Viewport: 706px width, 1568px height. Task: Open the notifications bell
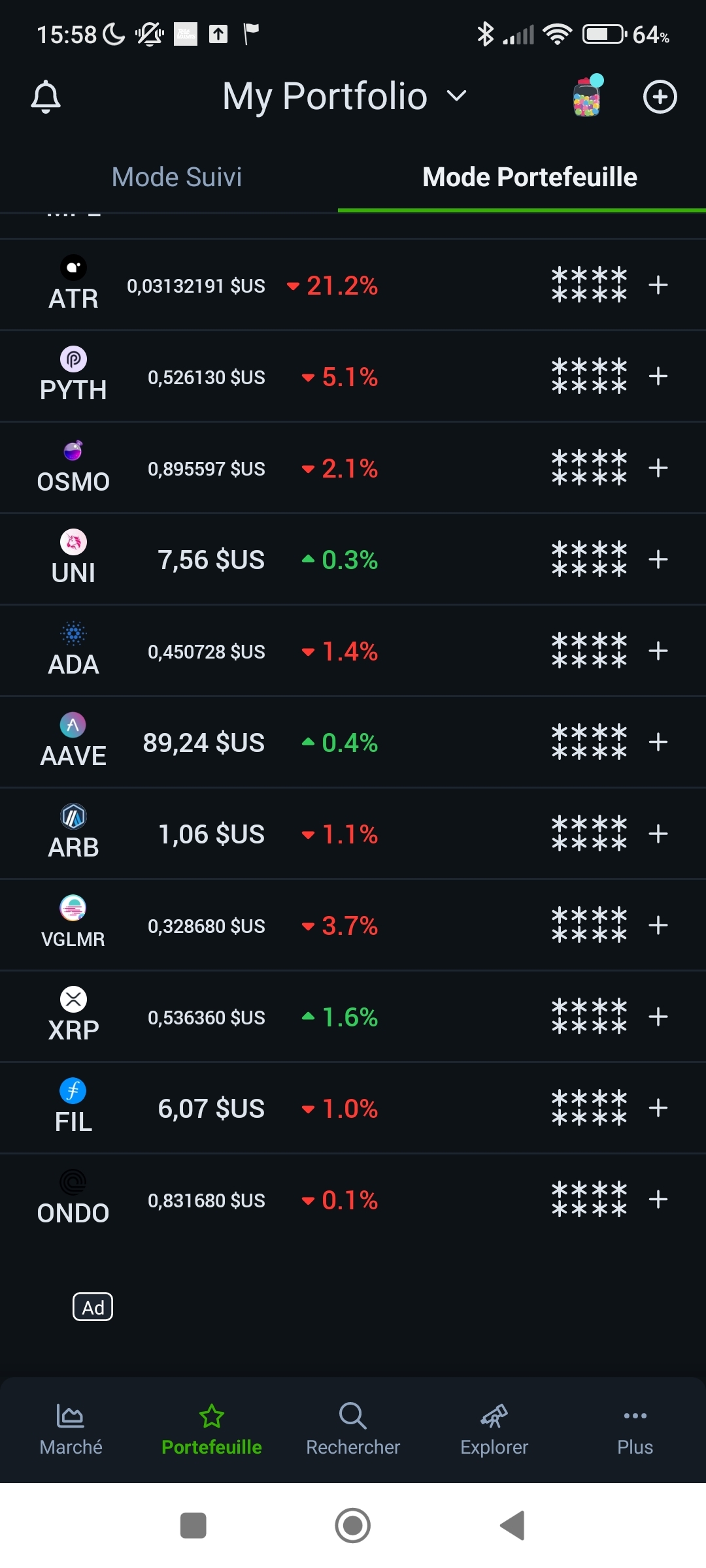(46, 97)
